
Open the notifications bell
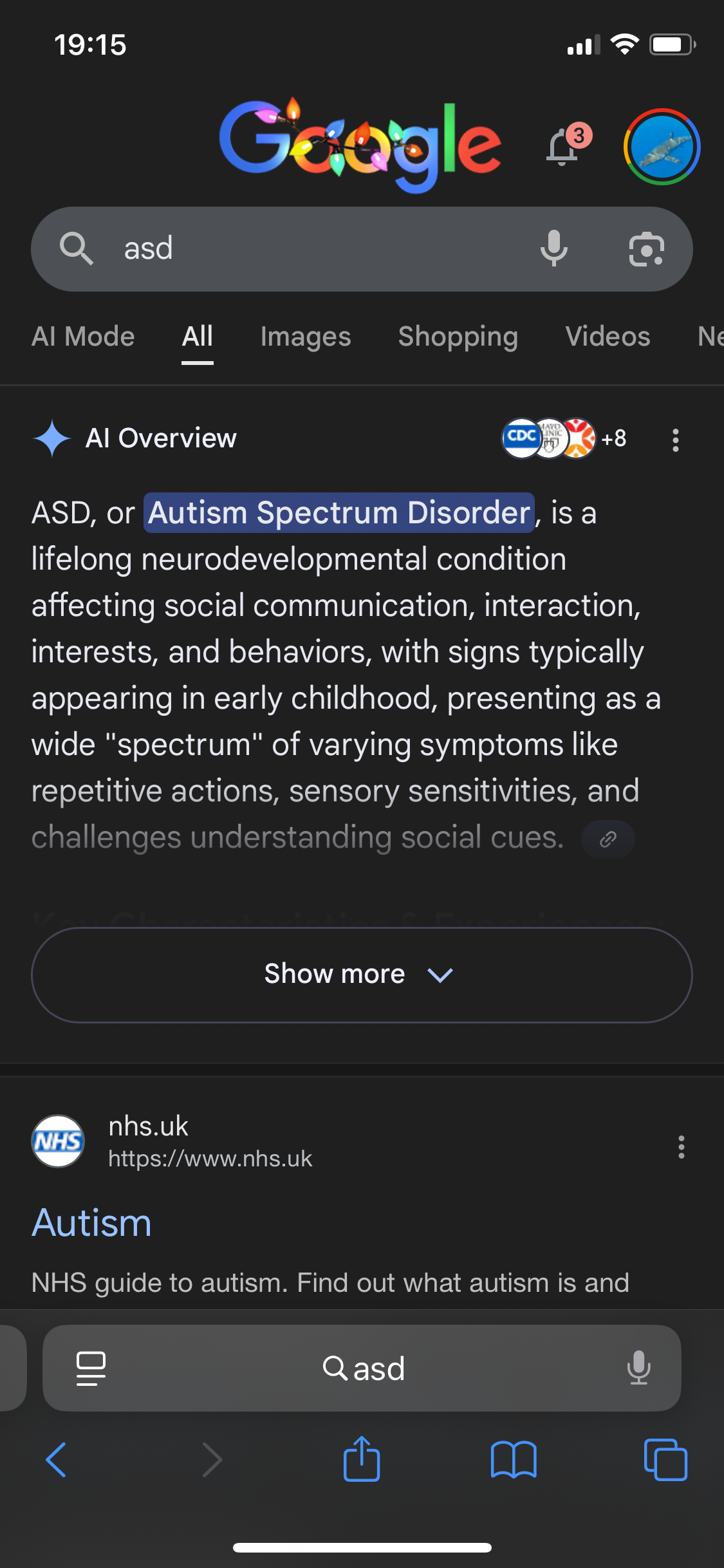point(563,148)
